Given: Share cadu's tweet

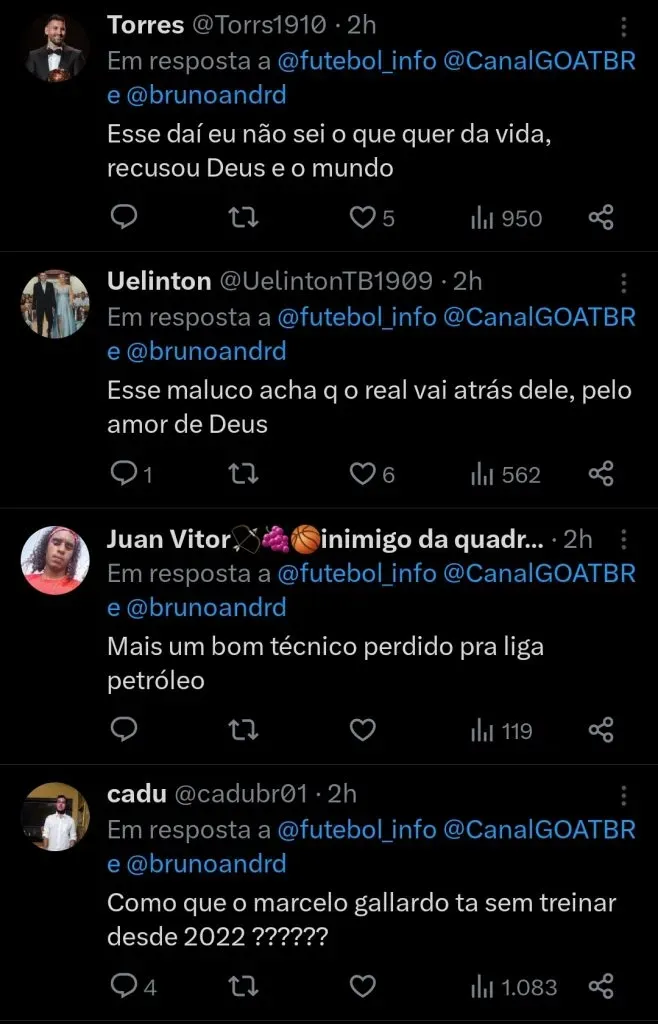Looking at the screenshot, I should (600, 987).
